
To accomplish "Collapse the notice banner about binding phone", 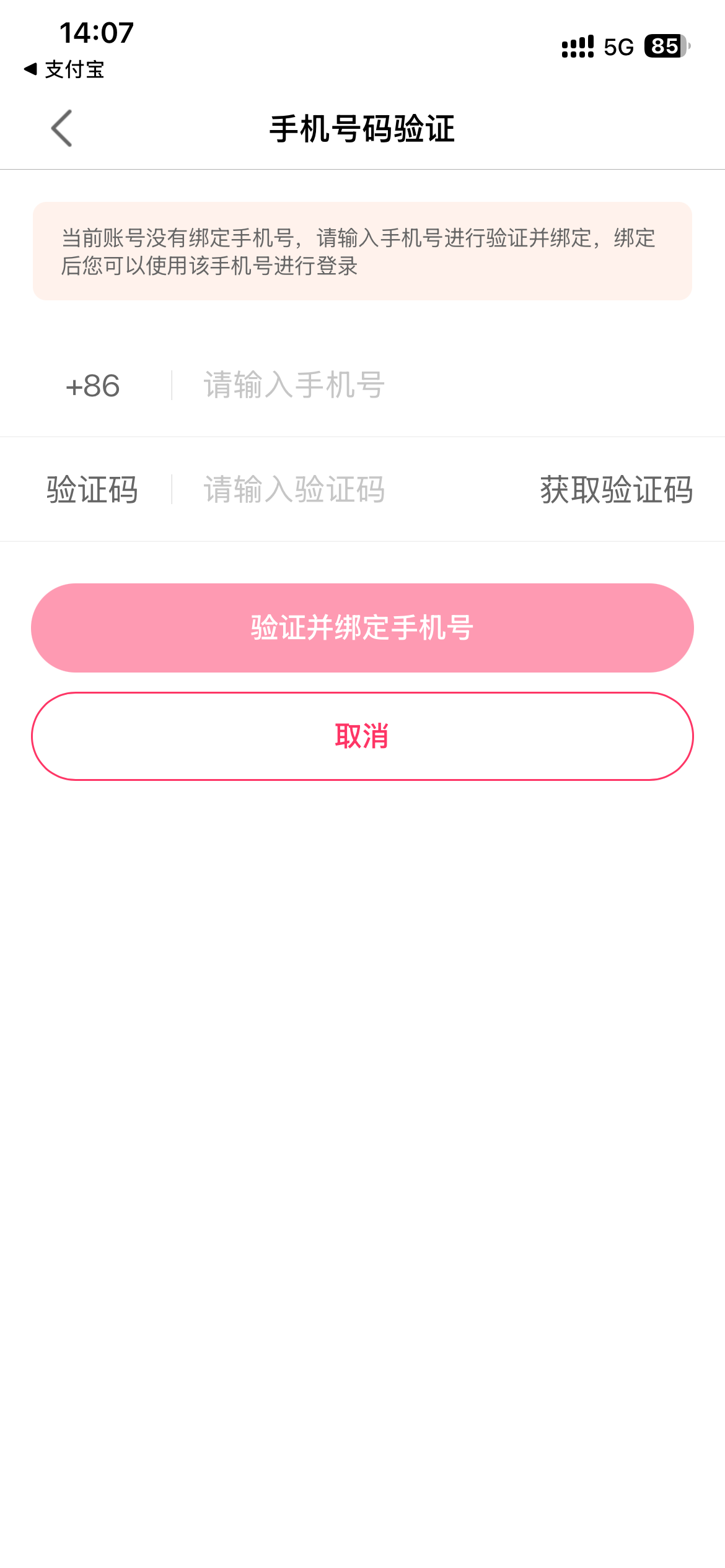I will (362, 250).
